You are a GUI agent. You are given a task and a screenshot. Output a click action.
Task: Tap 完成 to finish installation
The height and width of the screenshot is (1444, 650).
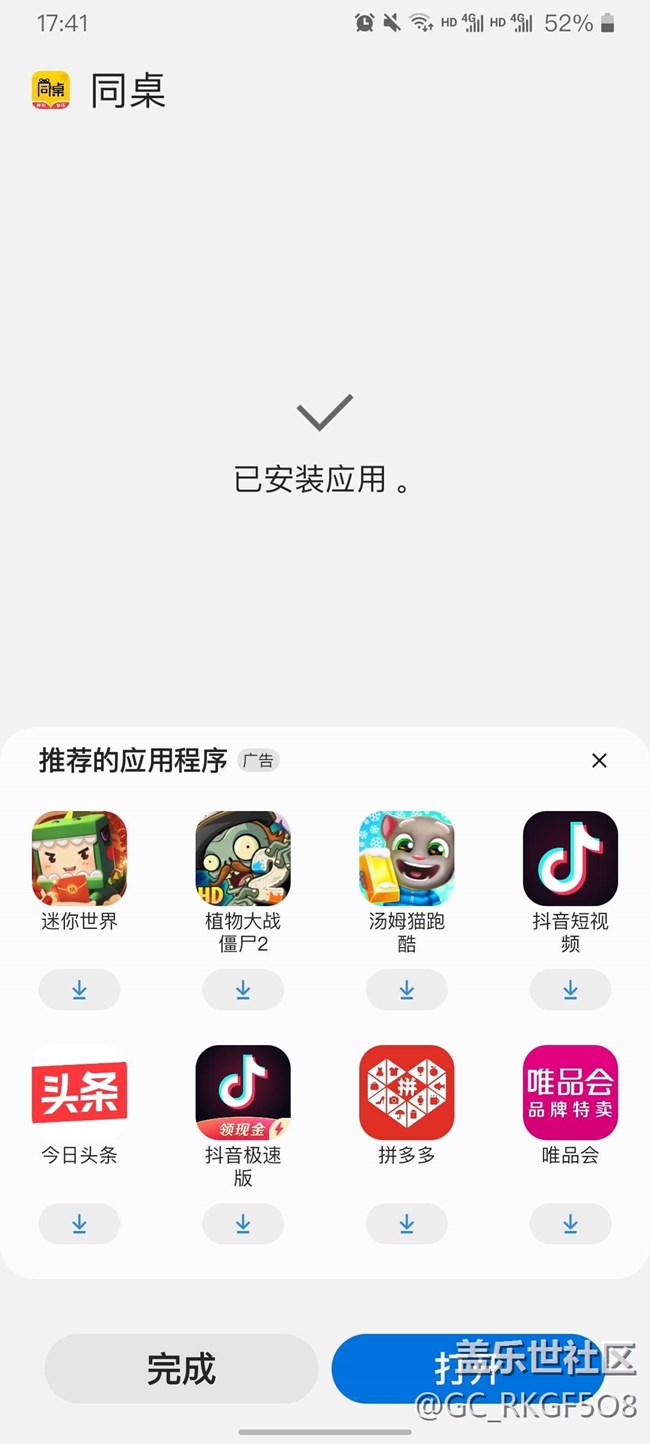(181, 1368)
